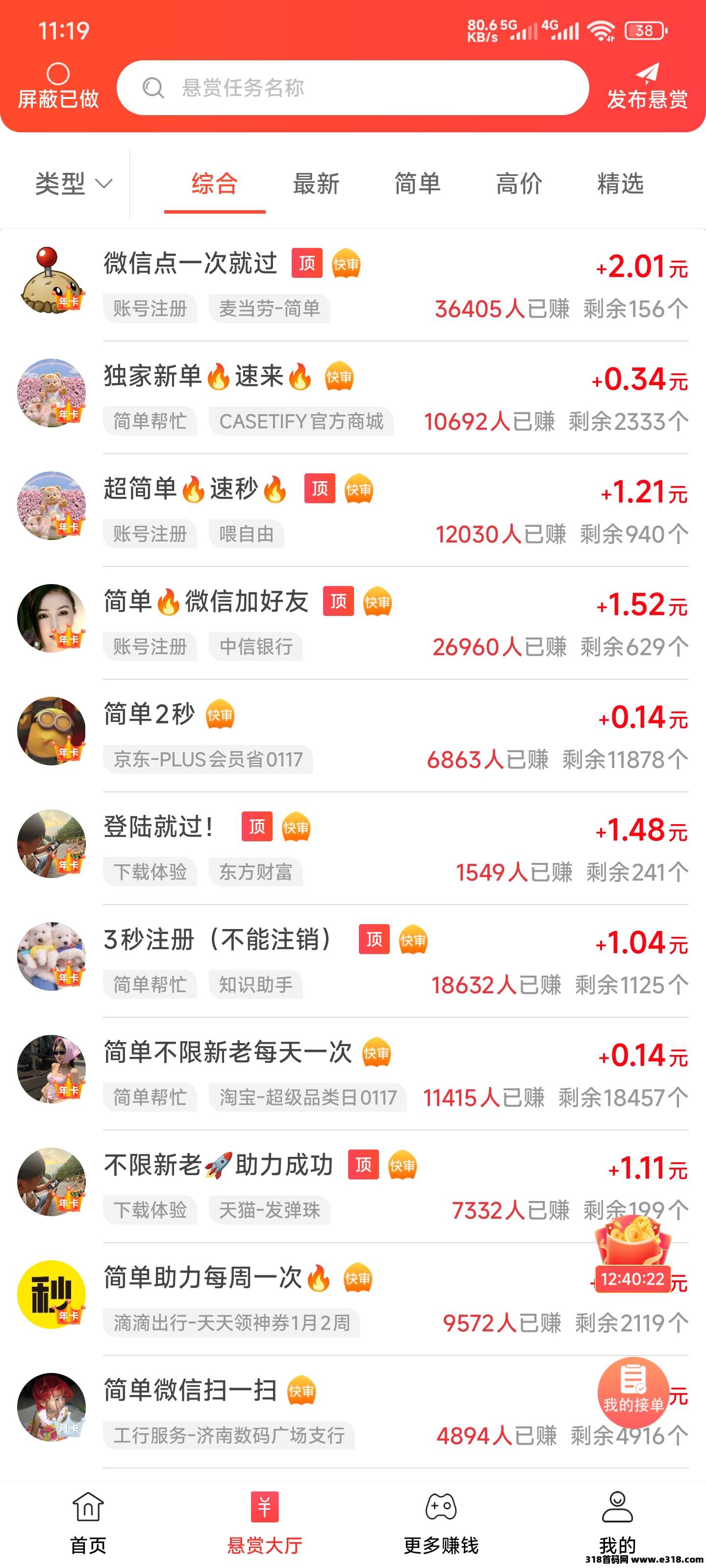706x1568 pixels.
Task: Toggle the 屏蔽已做 option
Action: tap(58, 86)
